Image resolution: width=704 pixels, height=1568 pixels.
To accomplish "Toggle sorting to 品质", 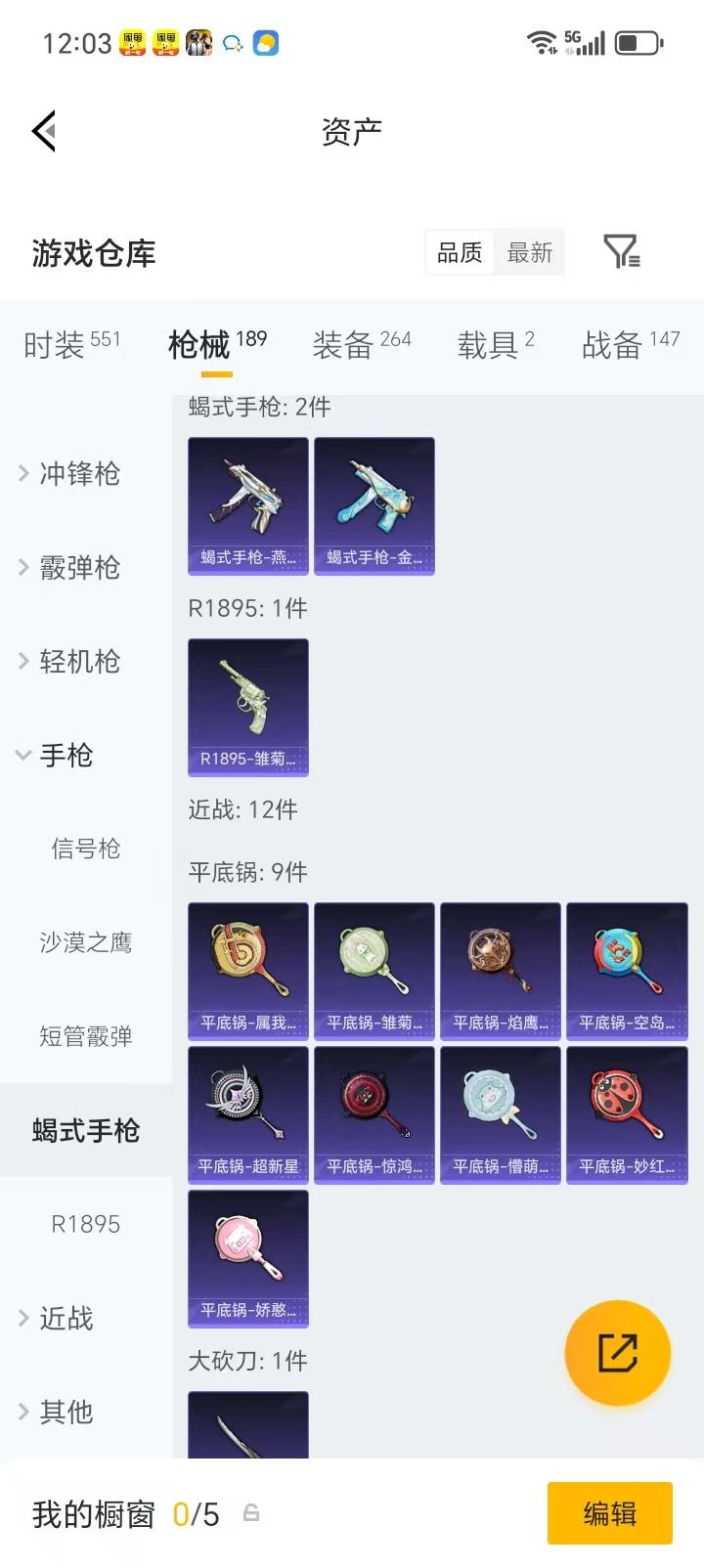I will pos(458,252).
